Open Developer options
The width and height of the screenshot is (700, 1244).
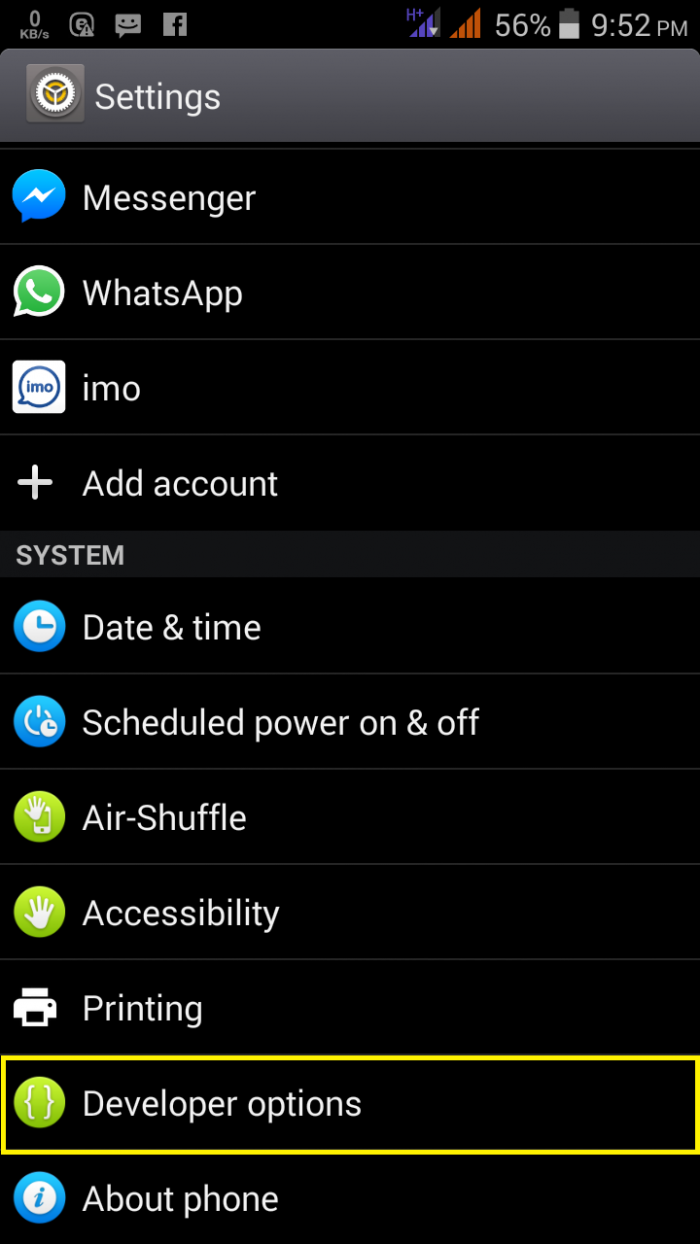pyautogui.click(x=222, y=1104)
